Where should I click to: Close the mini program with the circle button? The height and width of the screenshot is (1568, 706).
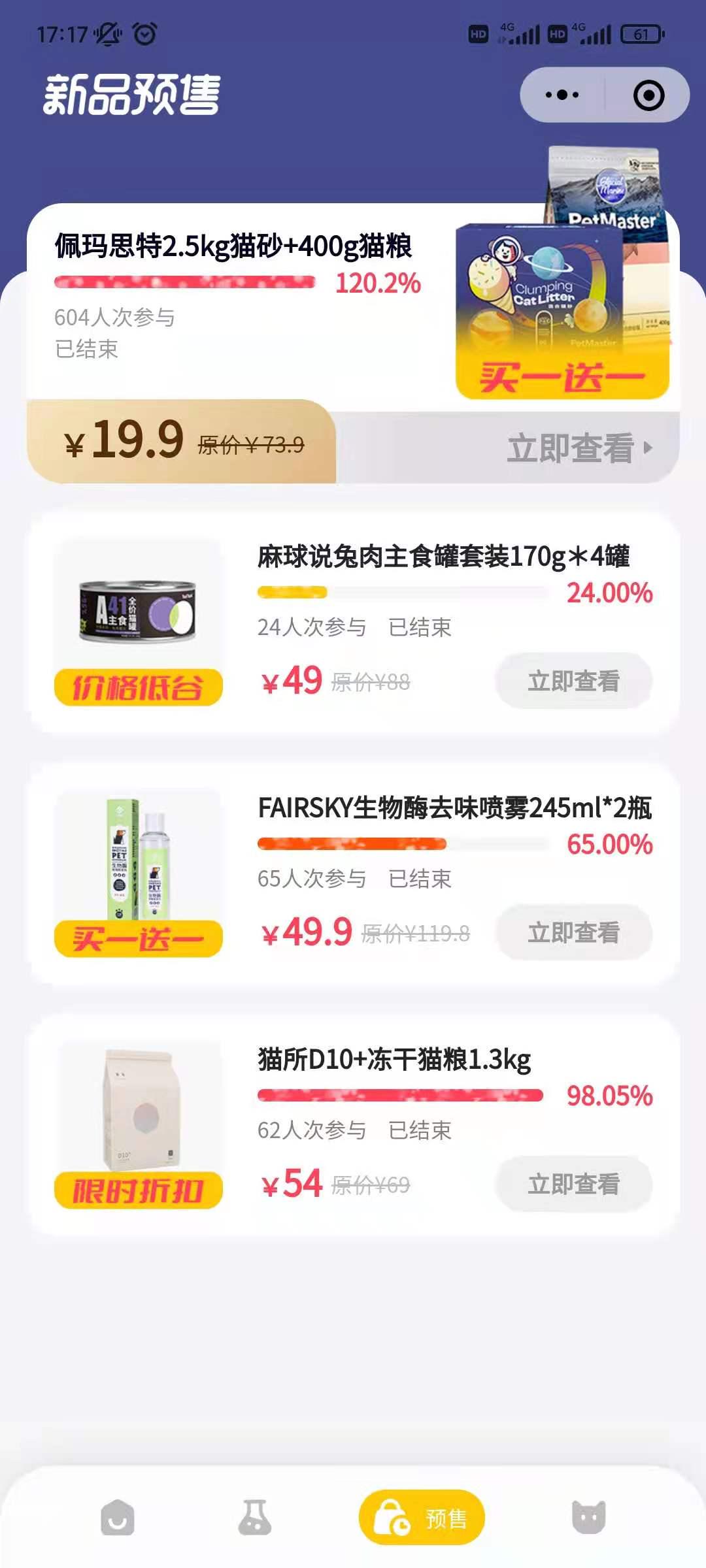coord(648,95)
